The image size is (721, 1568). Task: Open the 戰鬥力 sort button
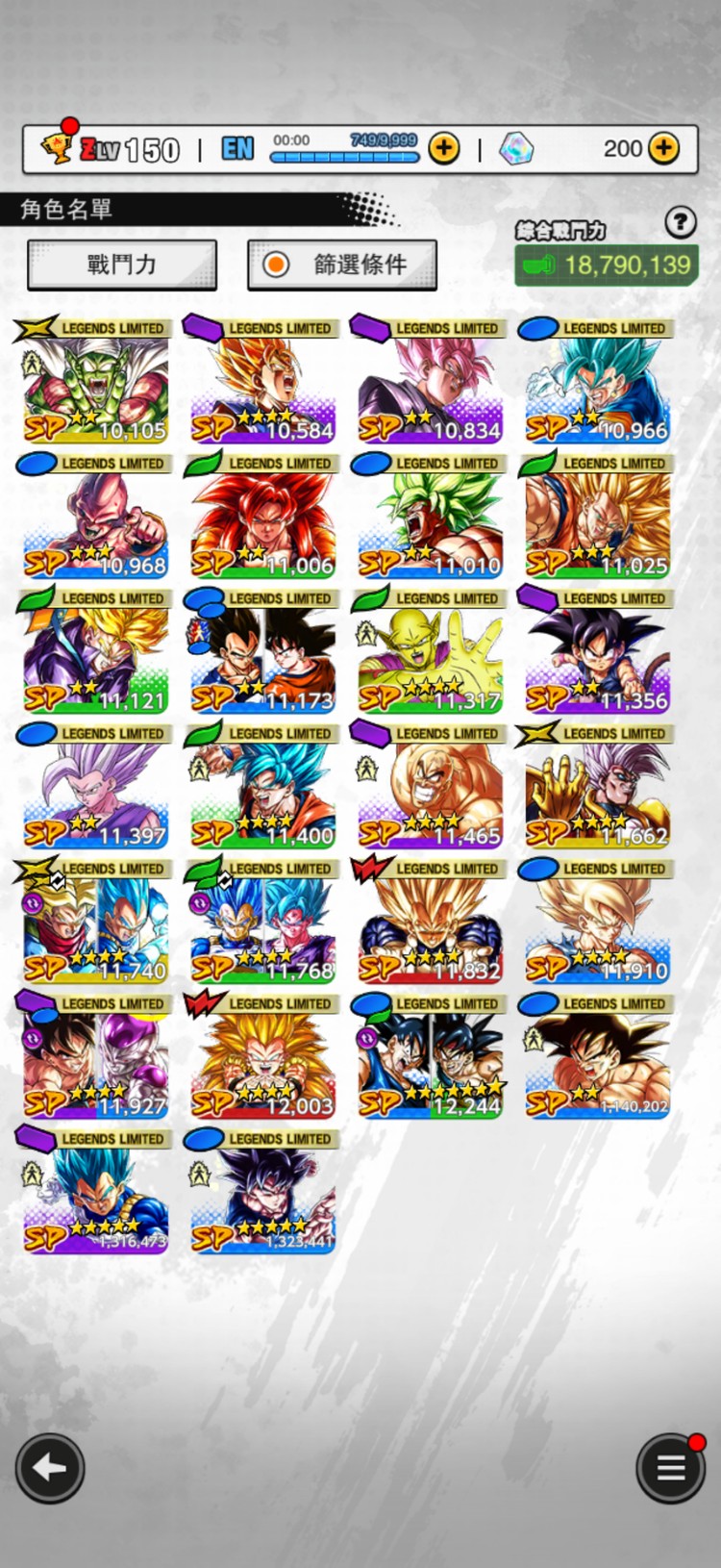click(x=122, y=265)
